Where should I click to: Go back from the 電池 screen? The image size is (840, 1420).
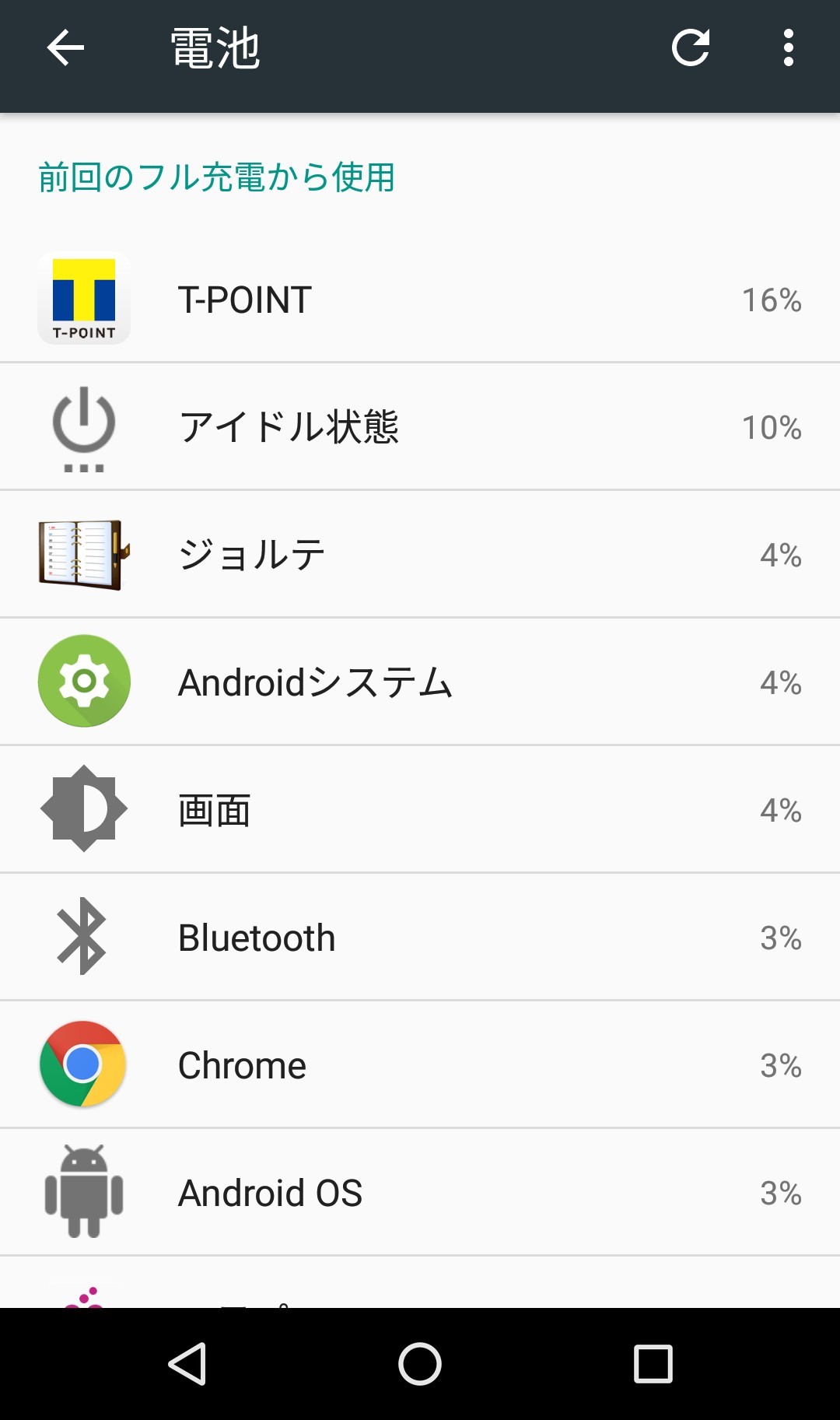(65, 48)
